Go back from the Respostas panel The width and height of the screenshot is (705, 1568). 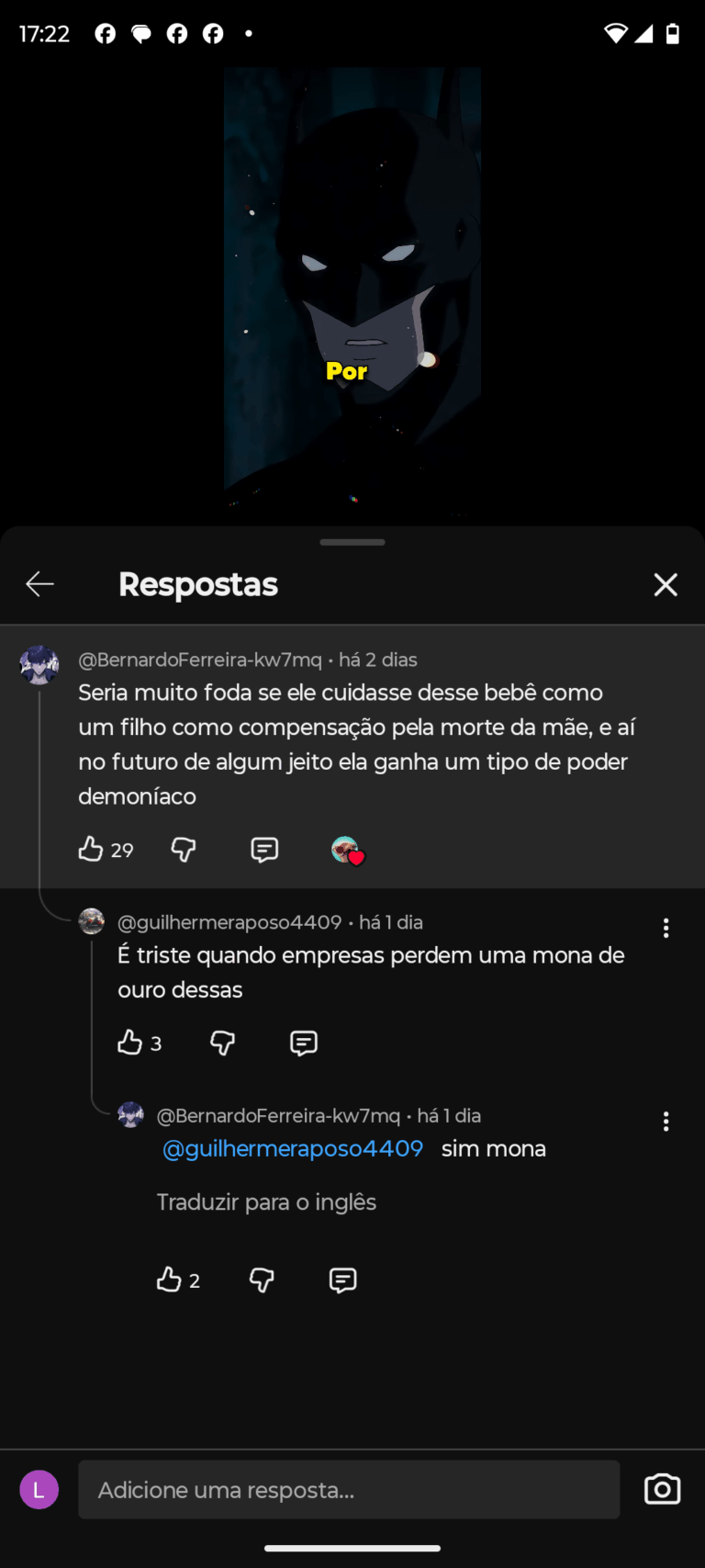(39, 584)
